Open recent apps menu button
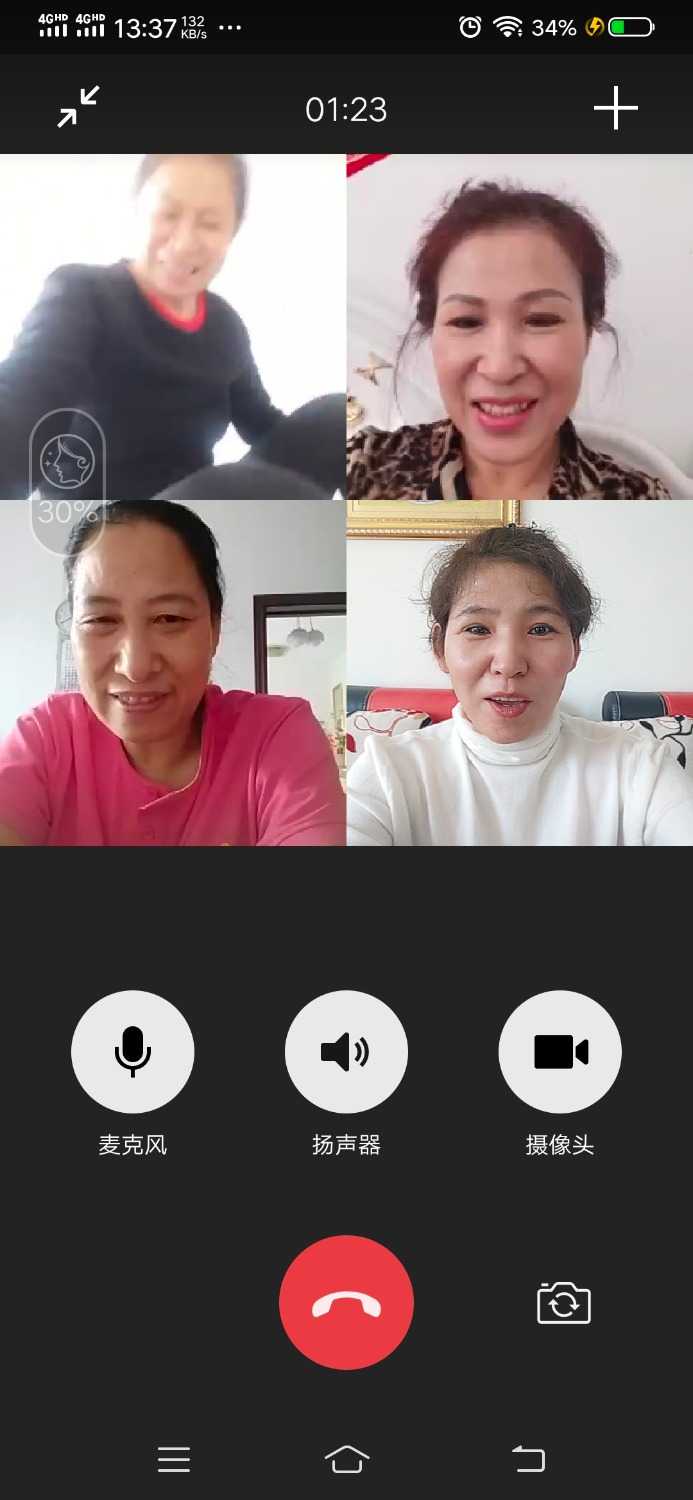This screenshot has width=693, height=1500. (x=174, y=1460)
